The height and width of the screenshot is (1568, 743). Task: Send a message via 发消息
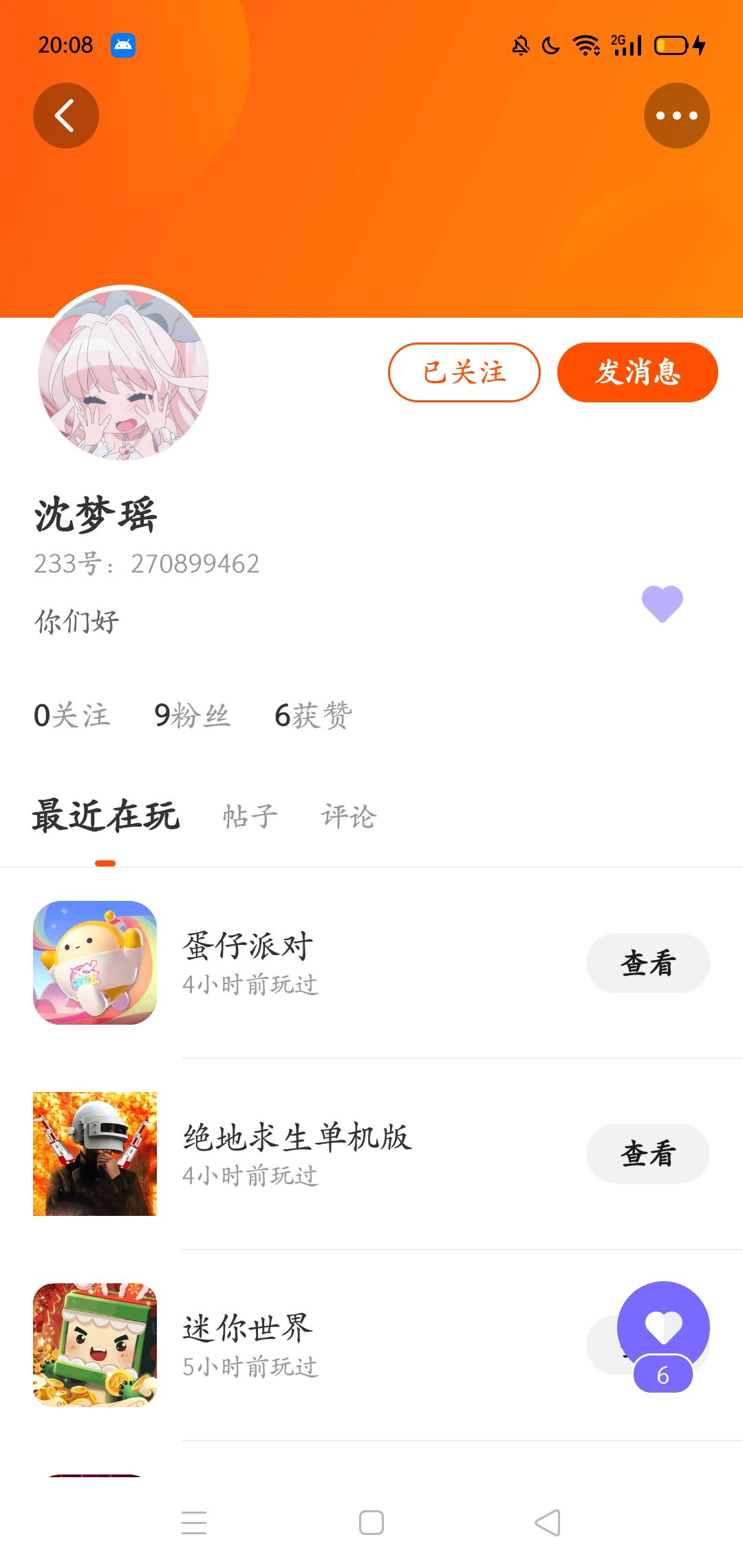pyautogui.click(x=637, y=372)
